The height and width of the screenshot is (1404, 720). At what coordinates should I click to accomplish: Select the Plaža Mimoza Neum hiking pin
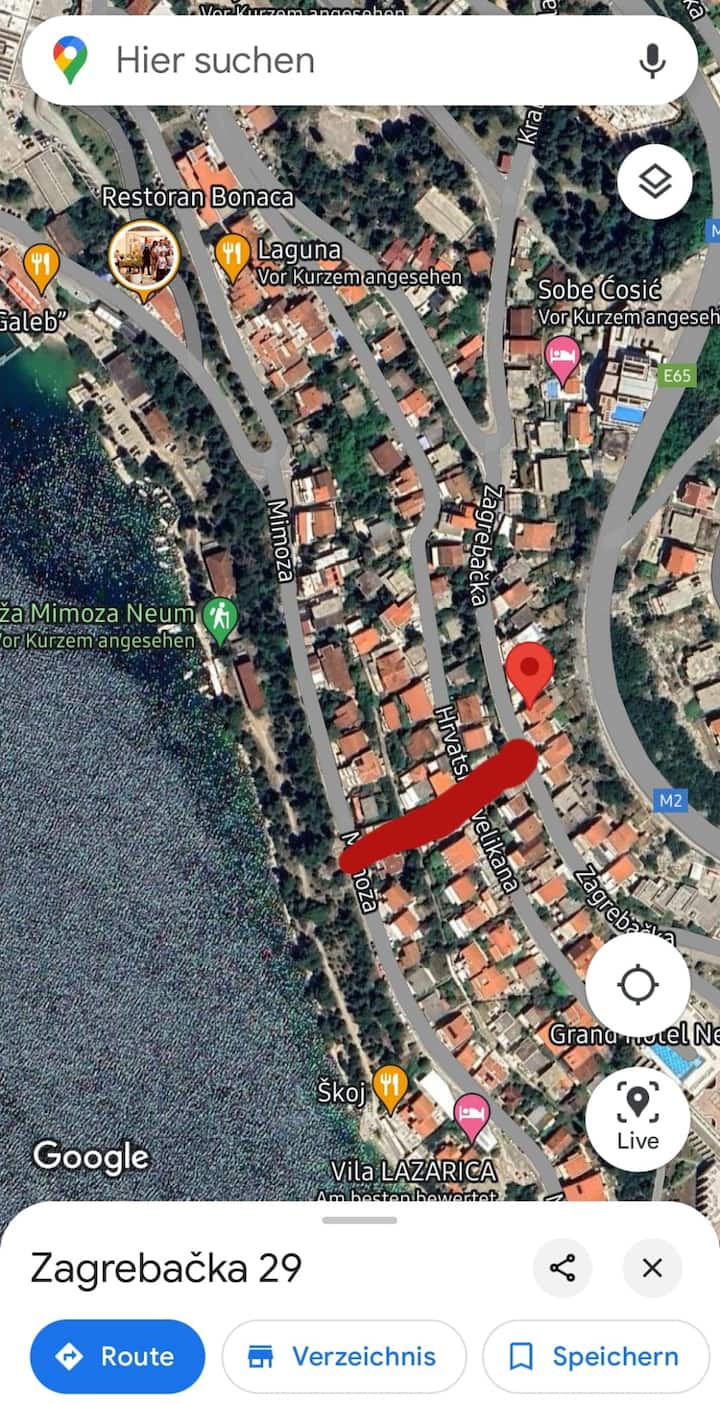coord(218,620)
